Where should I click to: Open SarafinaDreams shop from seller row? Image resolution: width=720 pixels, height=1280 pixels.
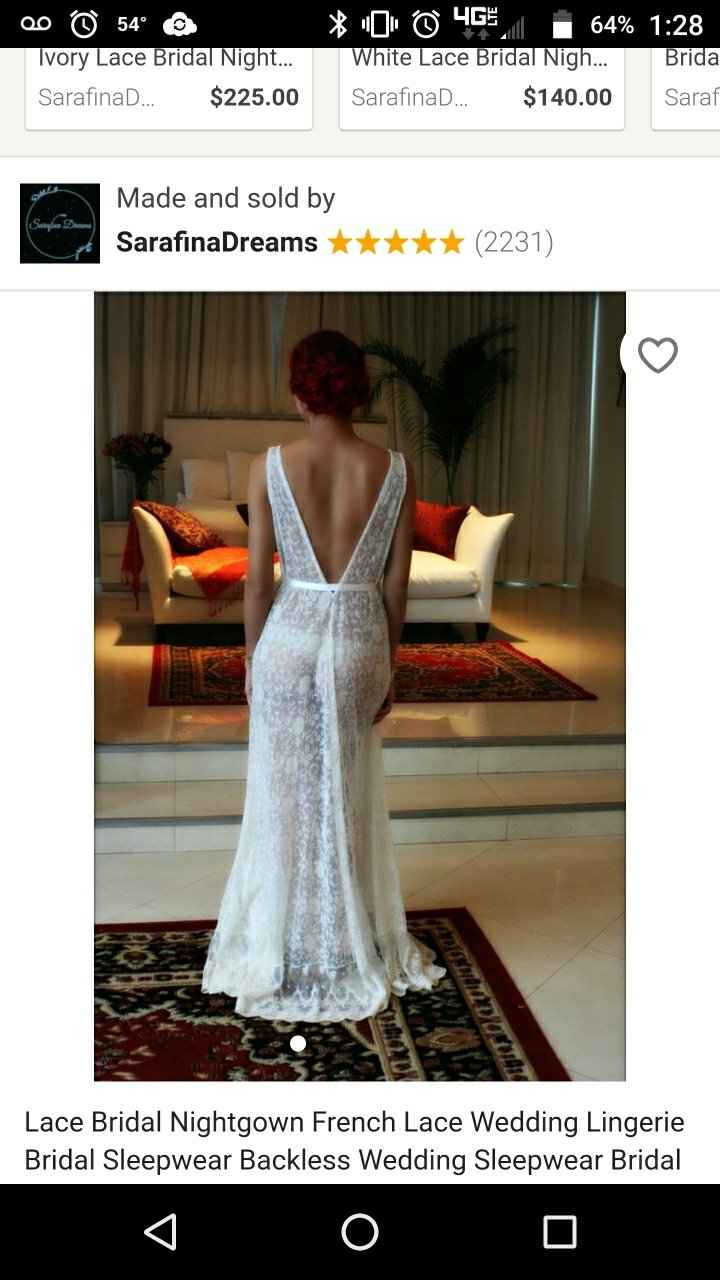[216, 242]
